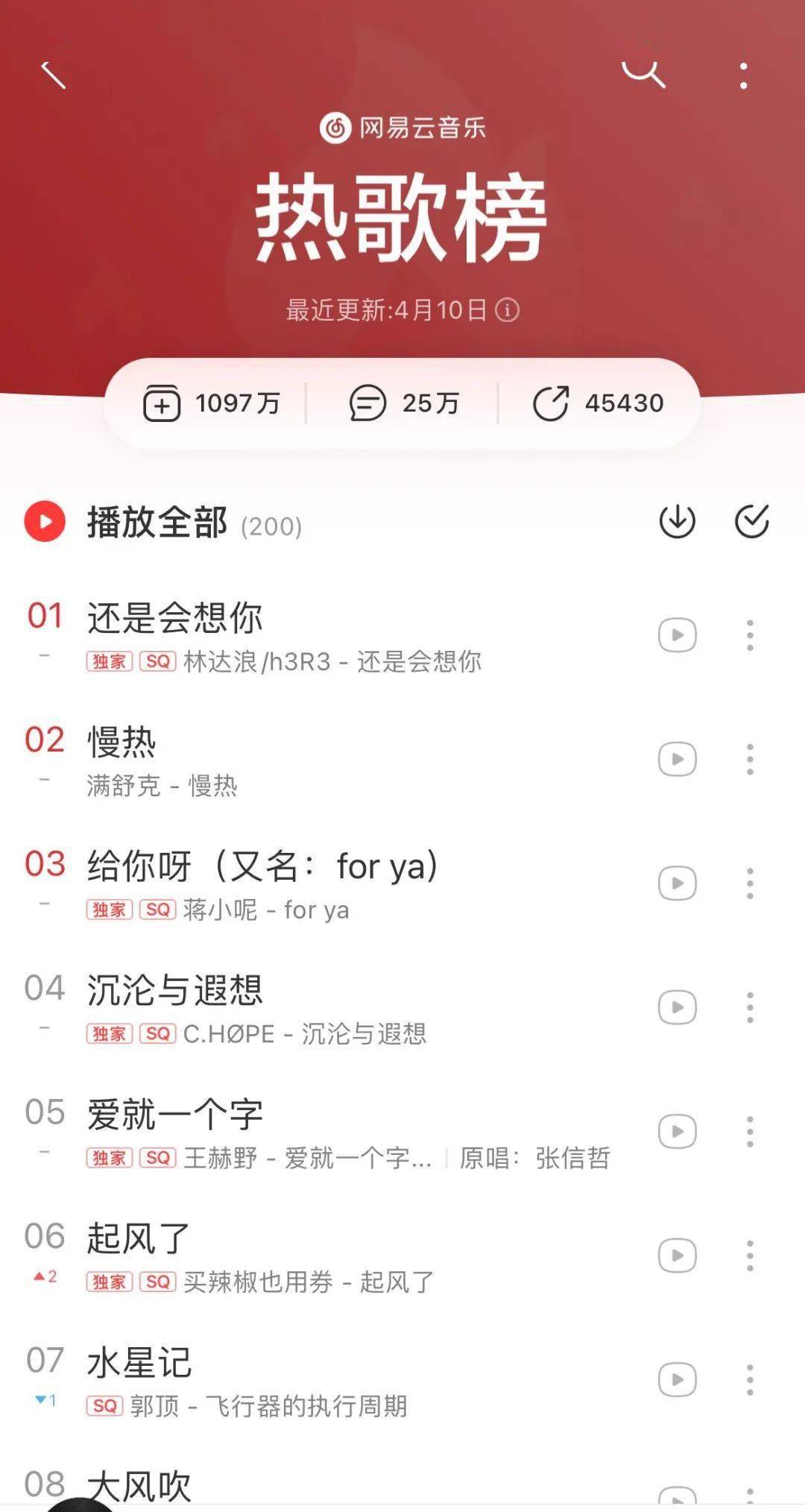This screenshot has width=805, height=1512.
Task: Tap the info icon next to update date
Action: click(x=509, y=308)
